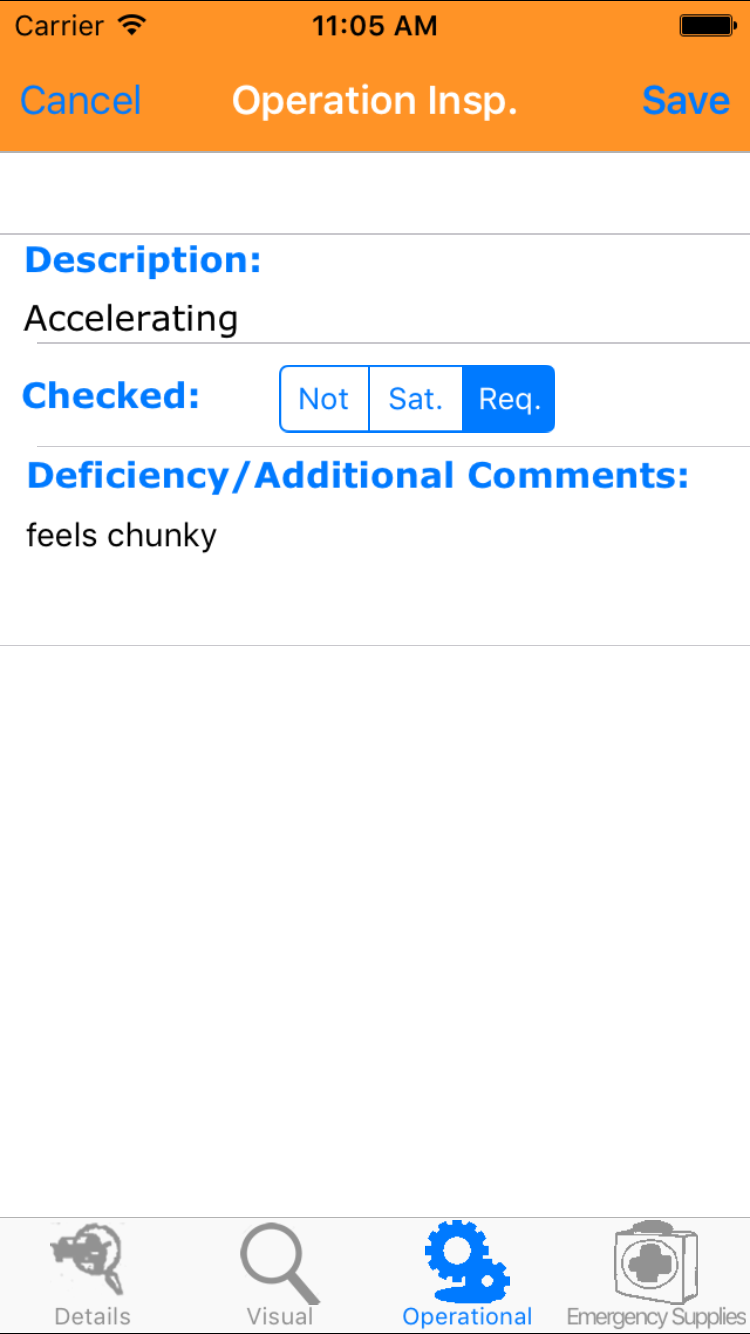
Task: Select the Not checked option
Action: [x=324, y=399]
